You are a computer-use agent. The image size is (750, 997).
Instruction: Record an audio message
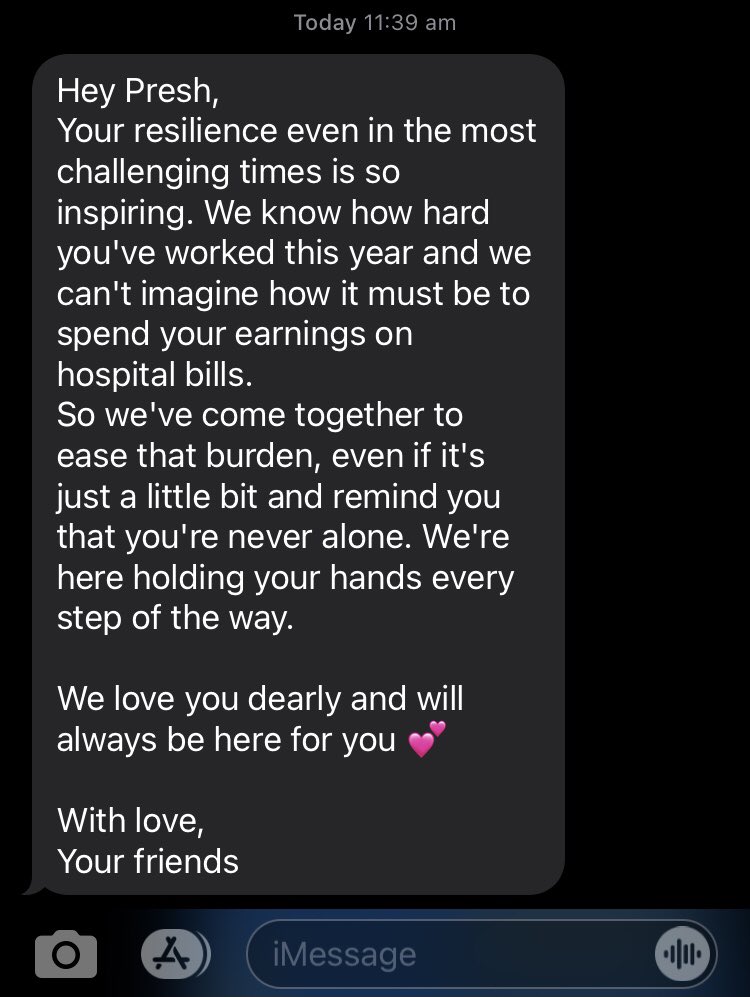click(685, 954)
